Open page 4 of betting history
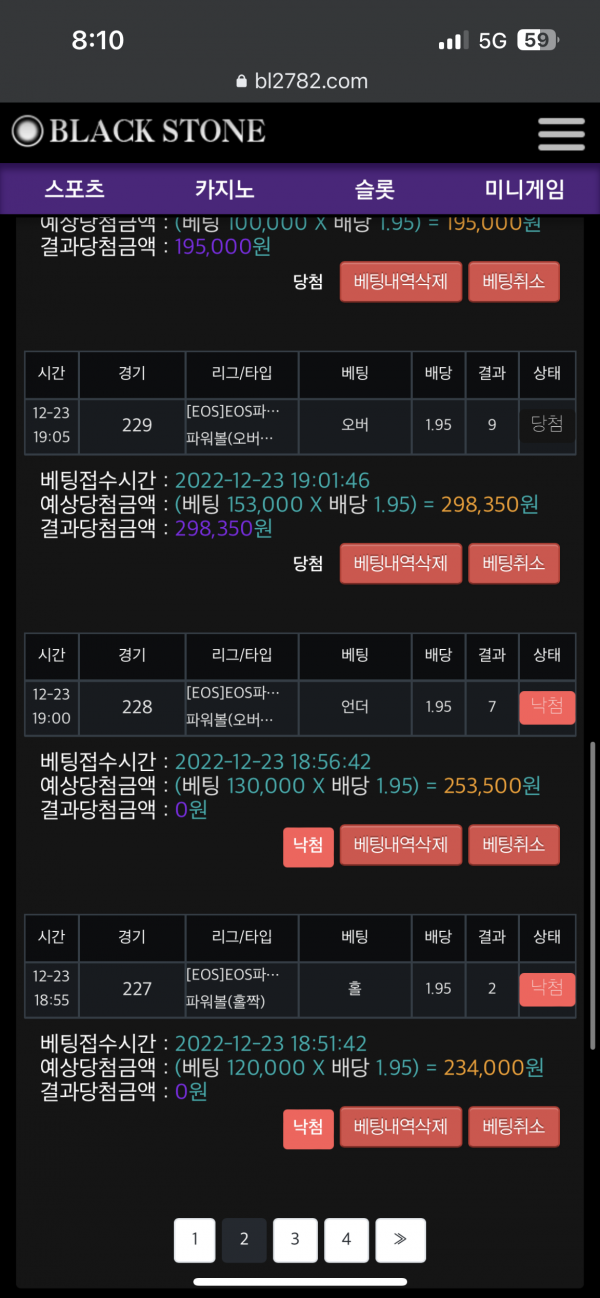The image size is (600, 1298). (346, 1240)
